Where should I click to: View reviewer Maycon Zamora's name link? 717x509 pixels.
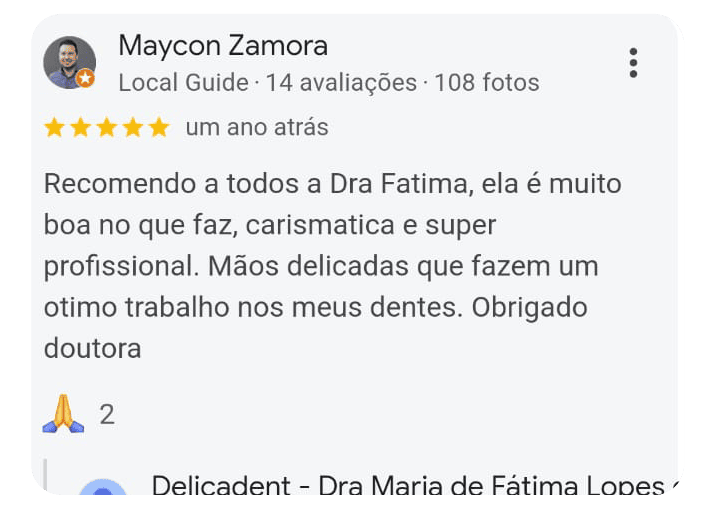222,45
